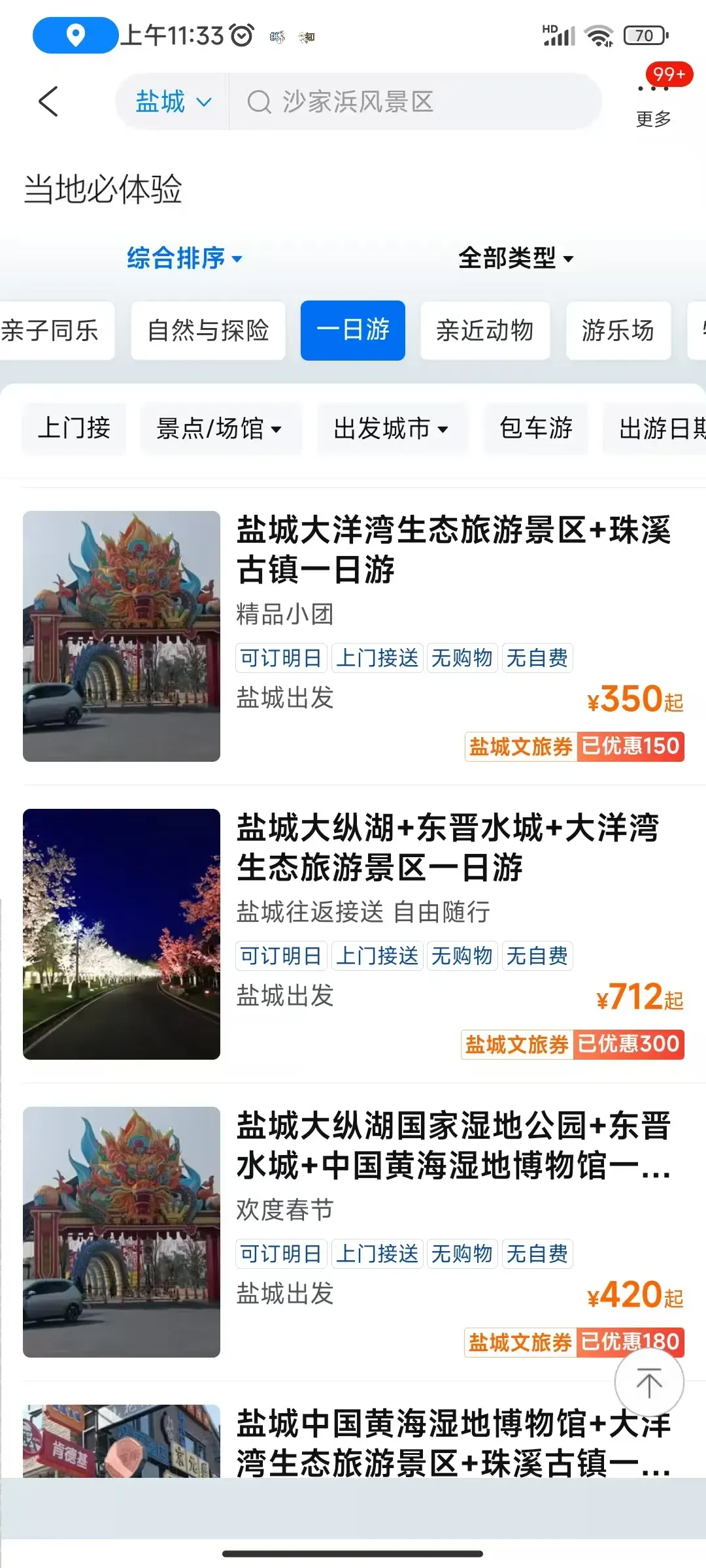Open the 盐城大纵湖国家湿地公园 tour priced ¥420
The height and width of the screenshot is (1568, 706).
click(353, 1232)
